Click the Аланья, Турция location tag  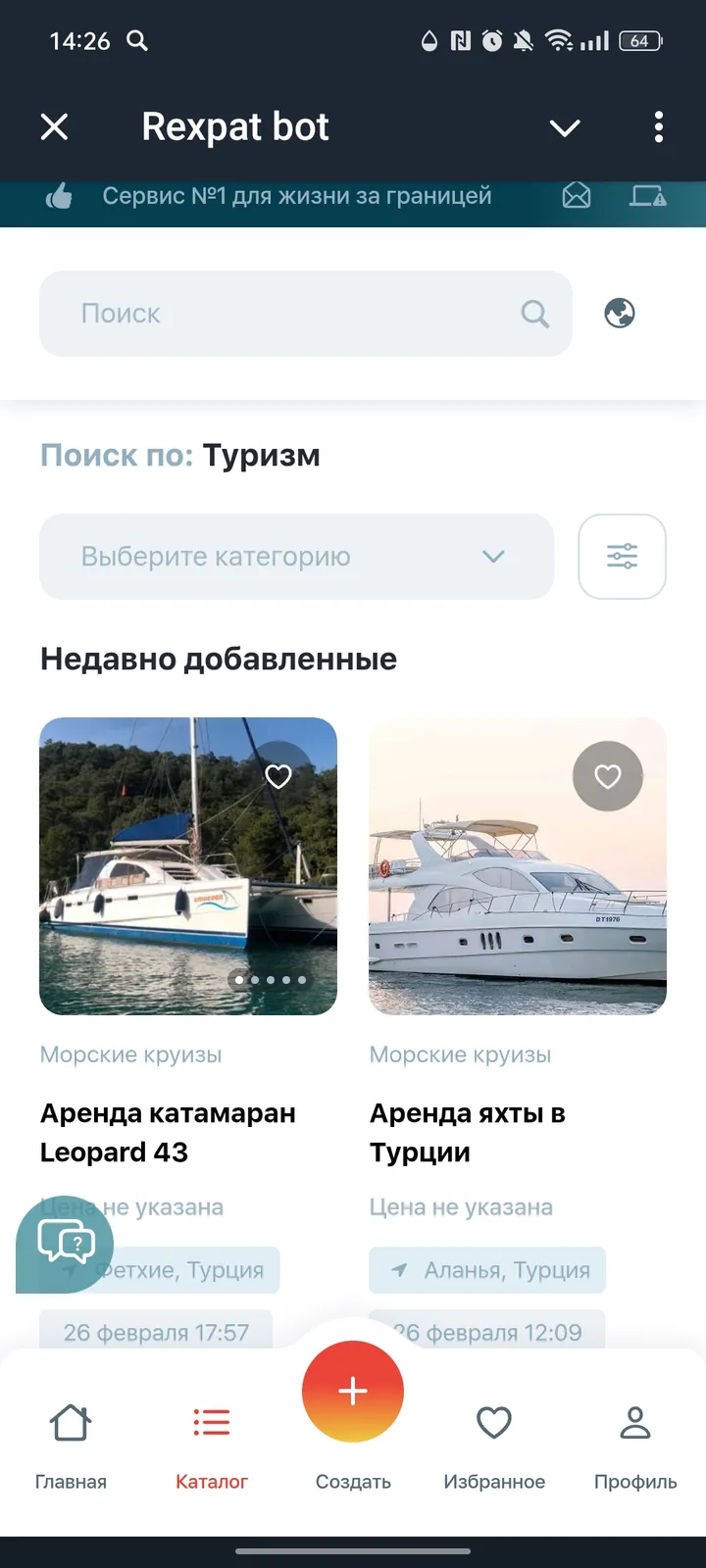(x=487, y=1270)
